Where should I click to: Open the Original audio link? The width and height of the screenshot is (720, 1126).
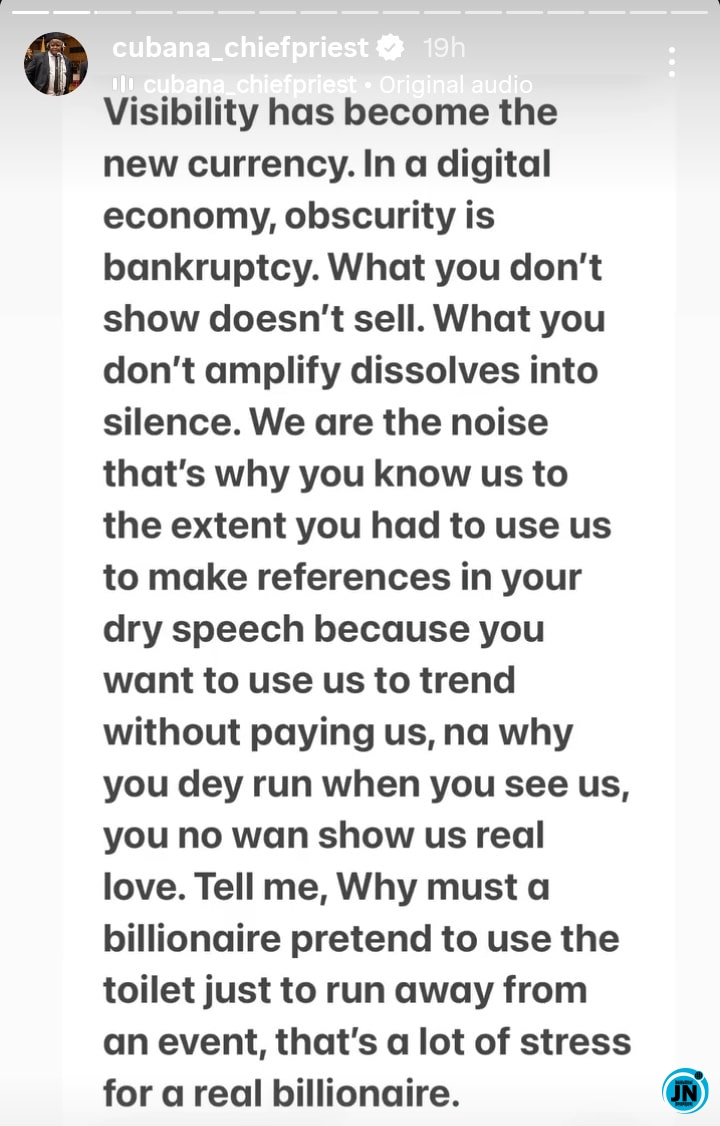(455, 84)
